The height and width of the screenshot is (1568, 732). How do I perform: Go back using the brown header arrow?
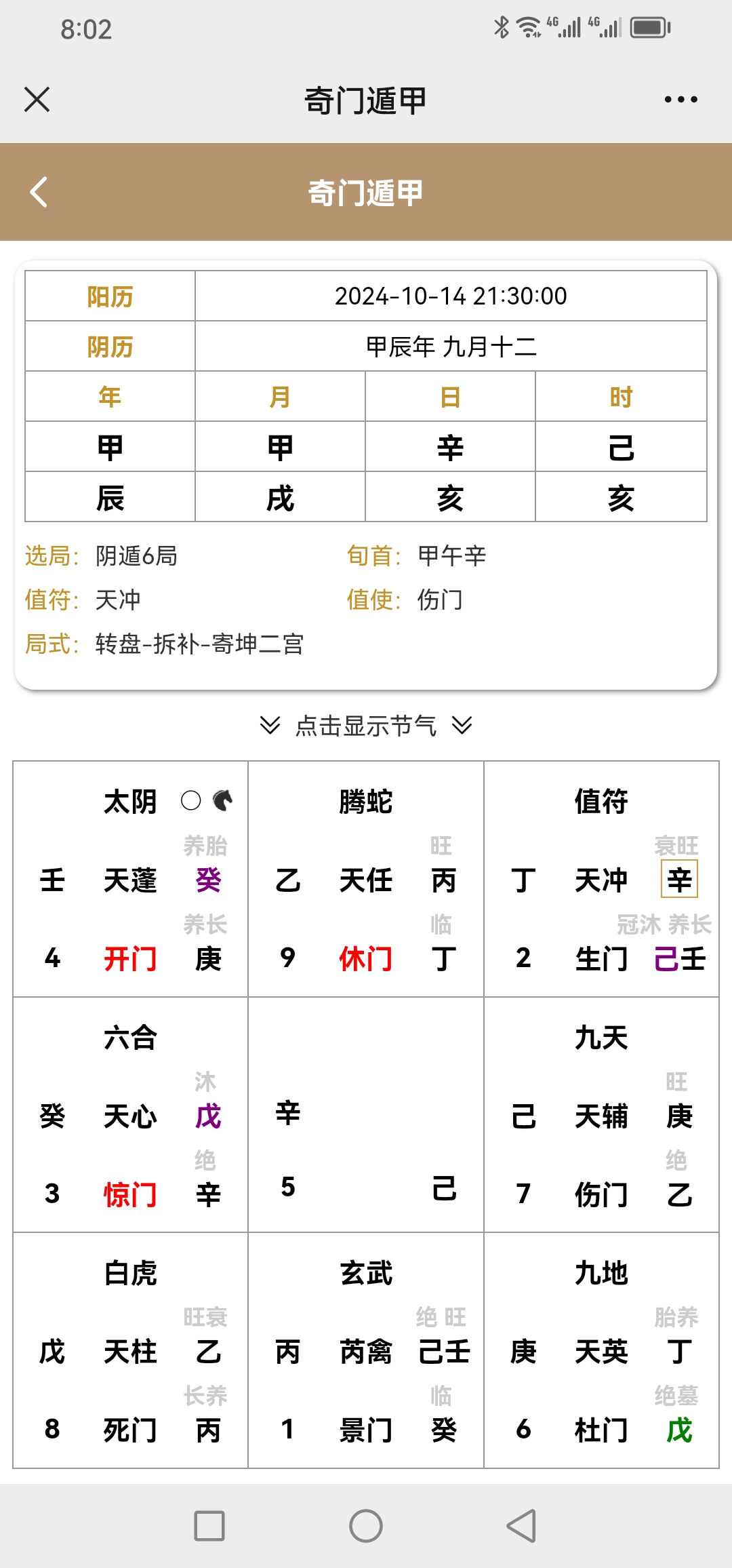39,192
